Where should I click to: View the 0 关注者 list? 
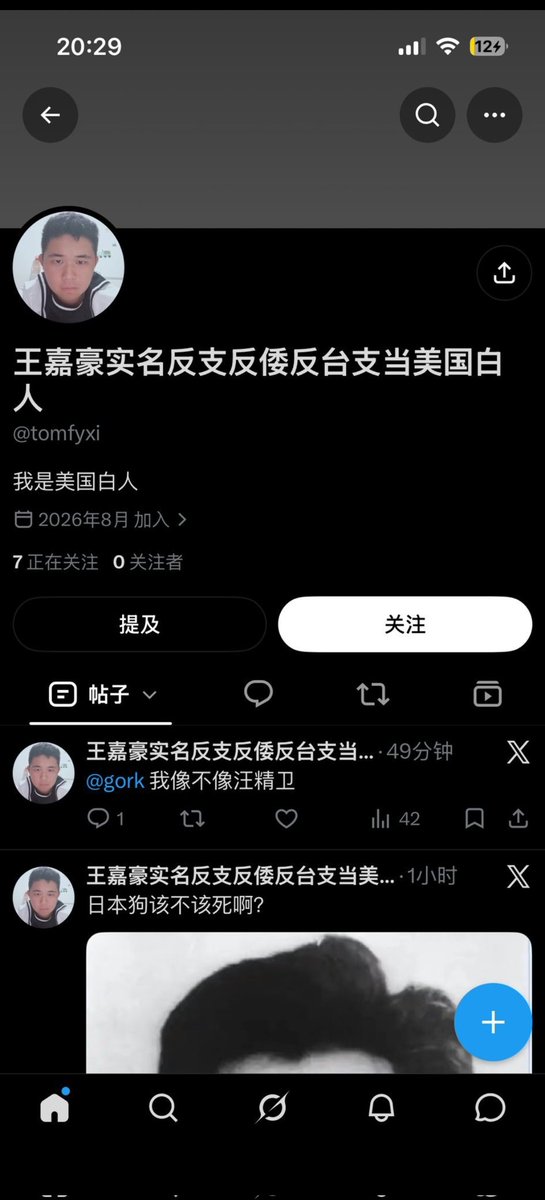148,562
